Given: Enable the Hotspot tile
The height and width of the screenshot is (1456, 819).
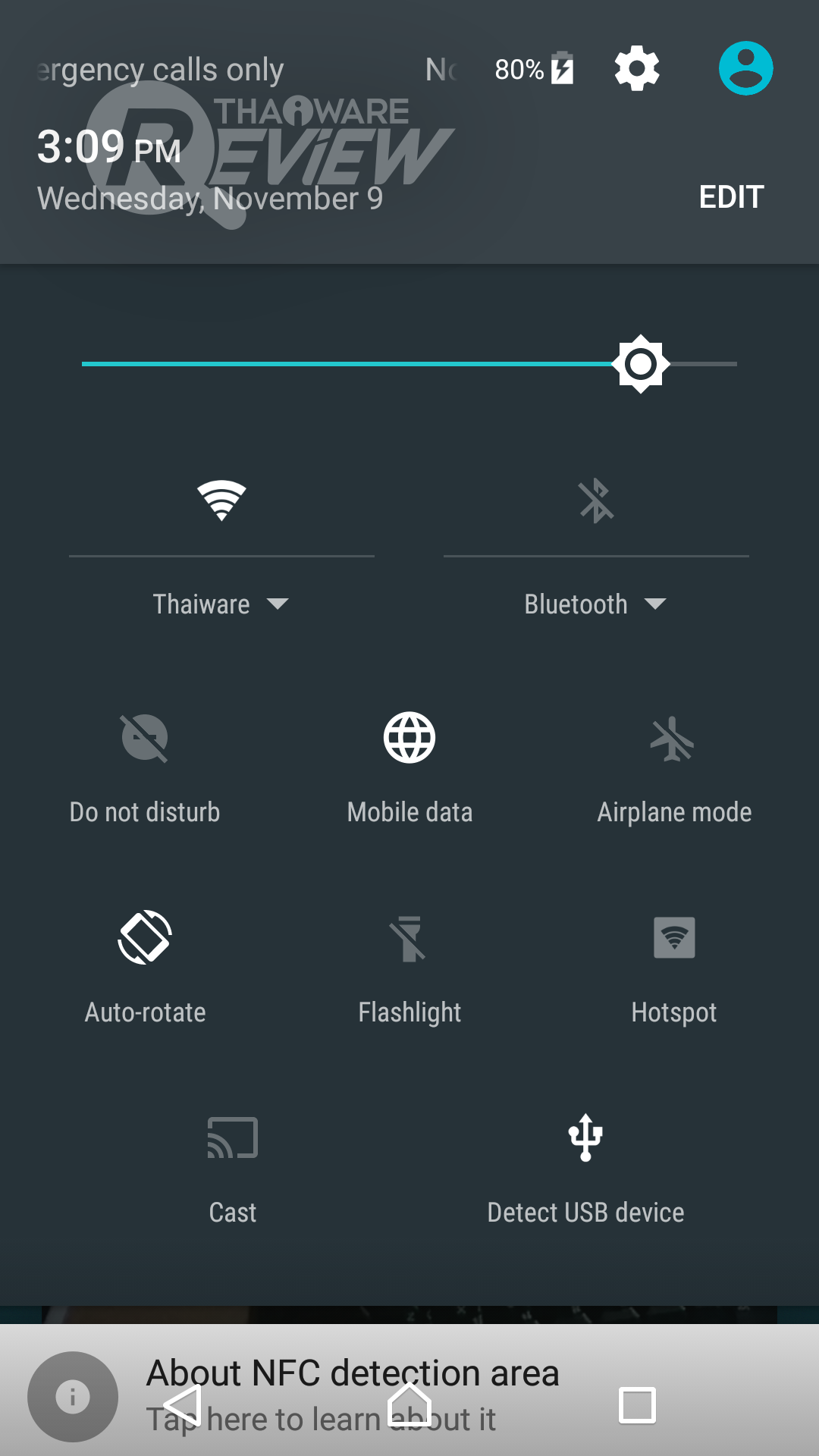Looking at the screenshot, I should [673, 939].
